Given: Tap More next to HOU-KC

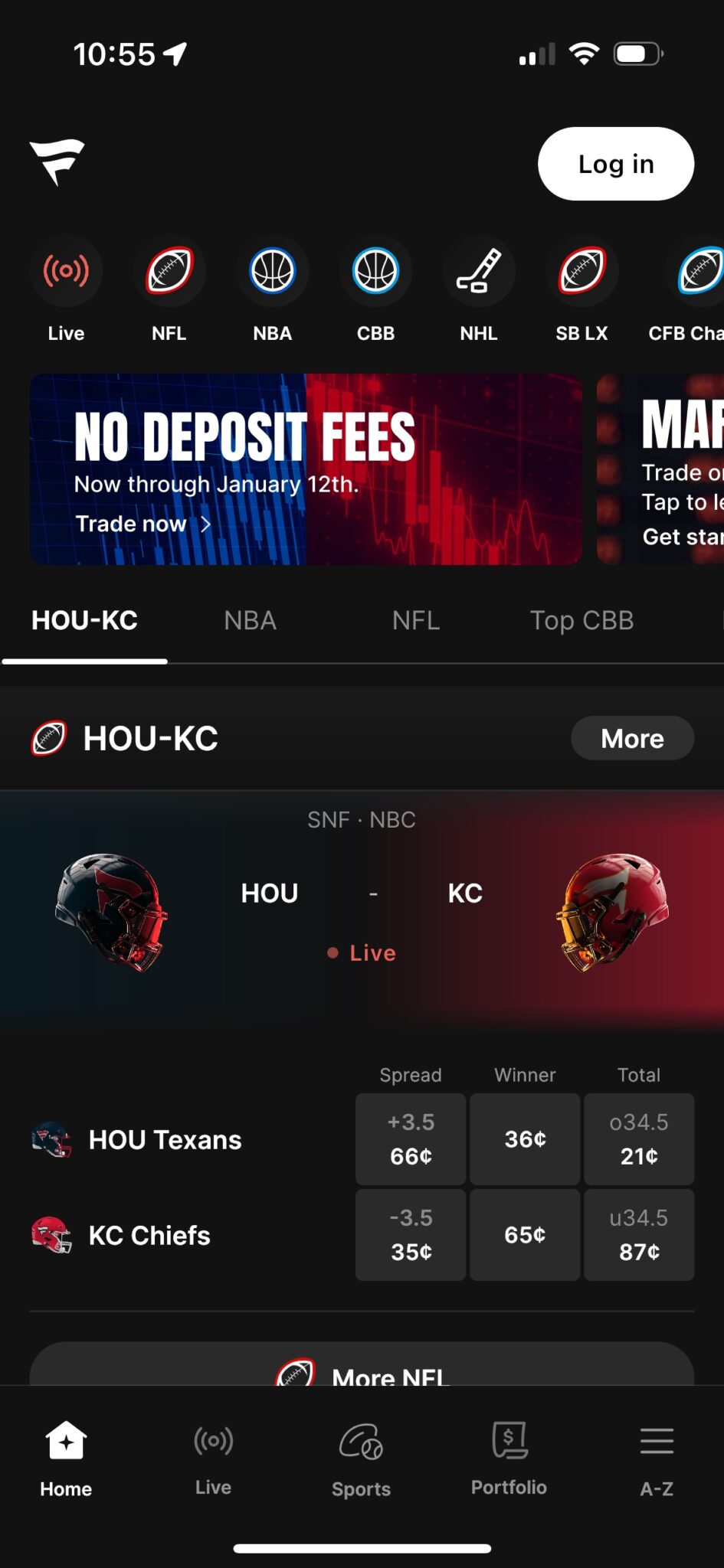Looking at the screenshot, I should [633, 738].
